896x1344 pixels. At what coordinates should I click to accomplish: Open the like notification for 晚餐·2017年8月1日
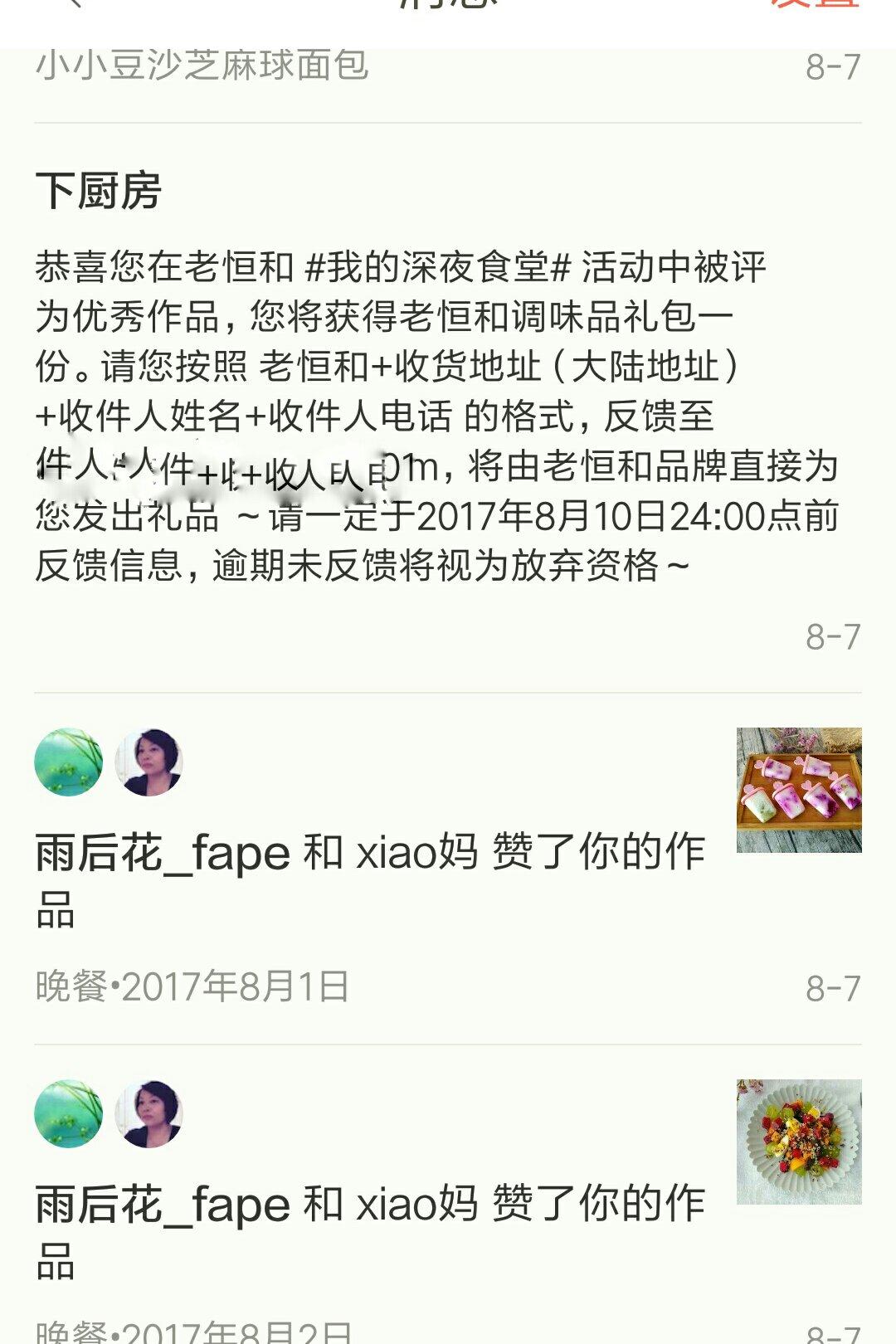(x=369, y=879)
